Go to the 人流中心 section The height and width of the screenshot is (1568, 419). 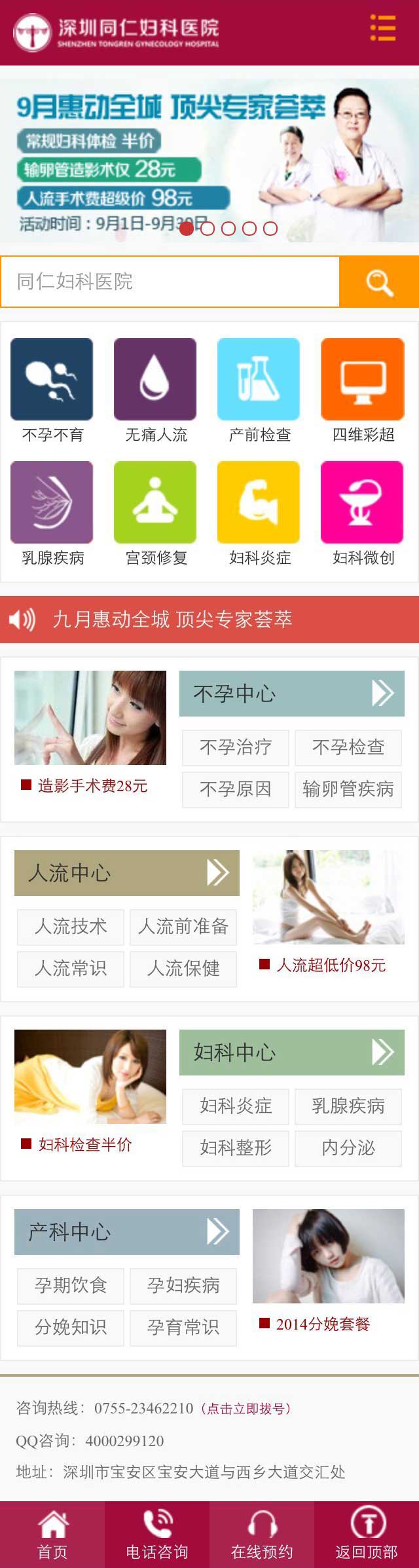[x=126, y=873]
